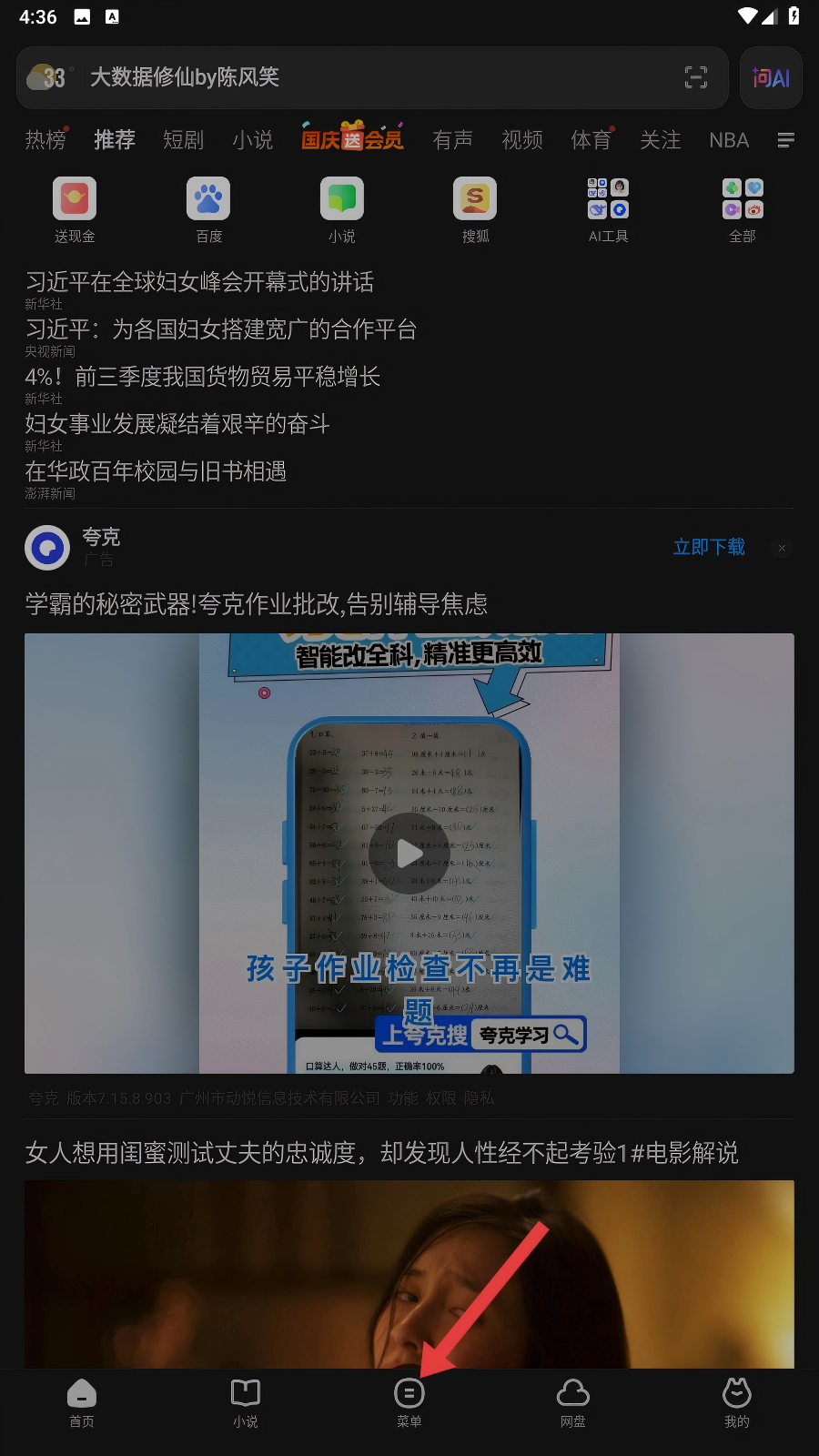819x1456 pixels.
Task: Open the 问AI assistant button
Action: pos(771,78)
